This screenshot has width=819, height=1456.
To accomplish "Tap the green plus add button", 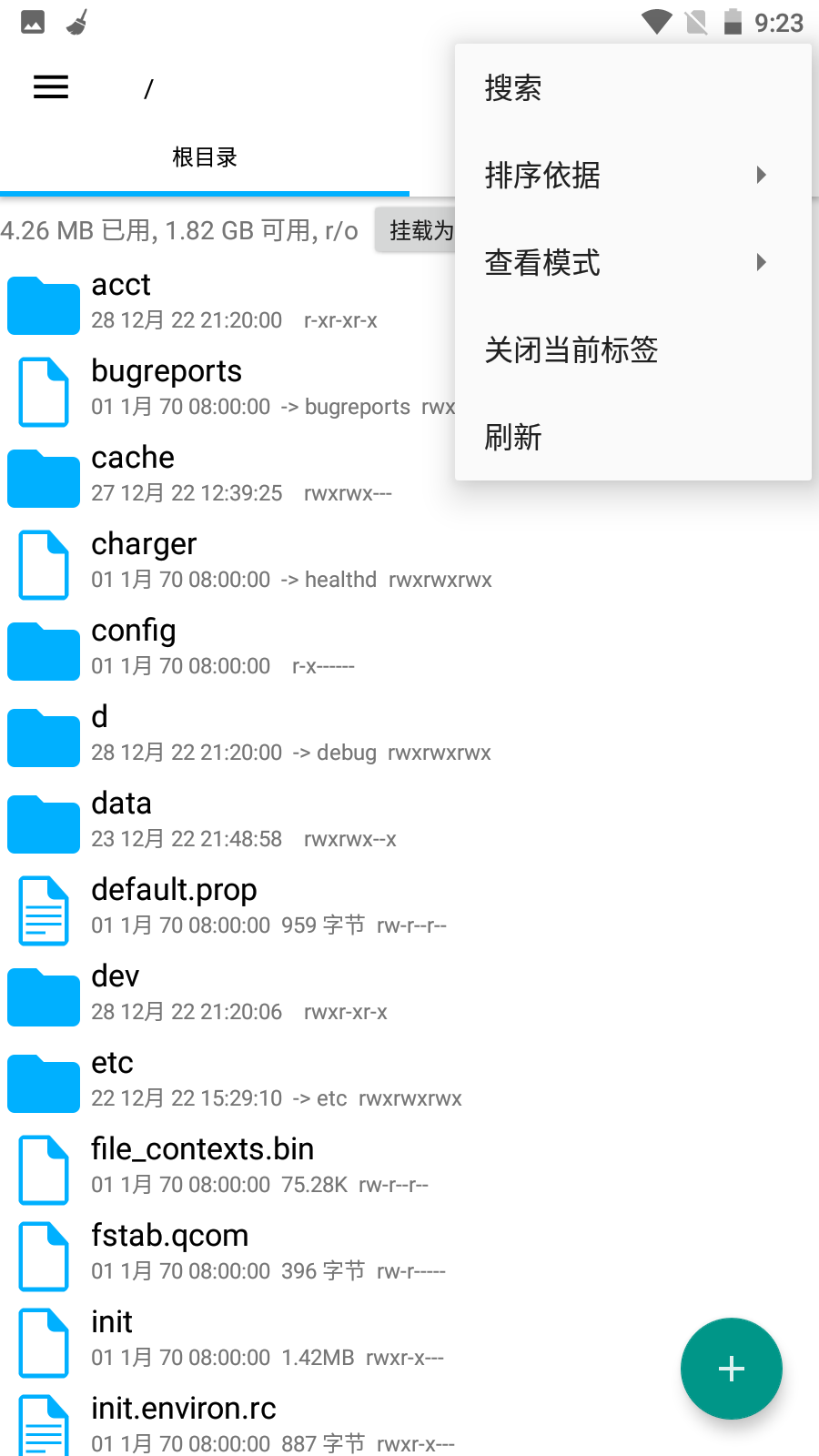I will pos(732,1369).
